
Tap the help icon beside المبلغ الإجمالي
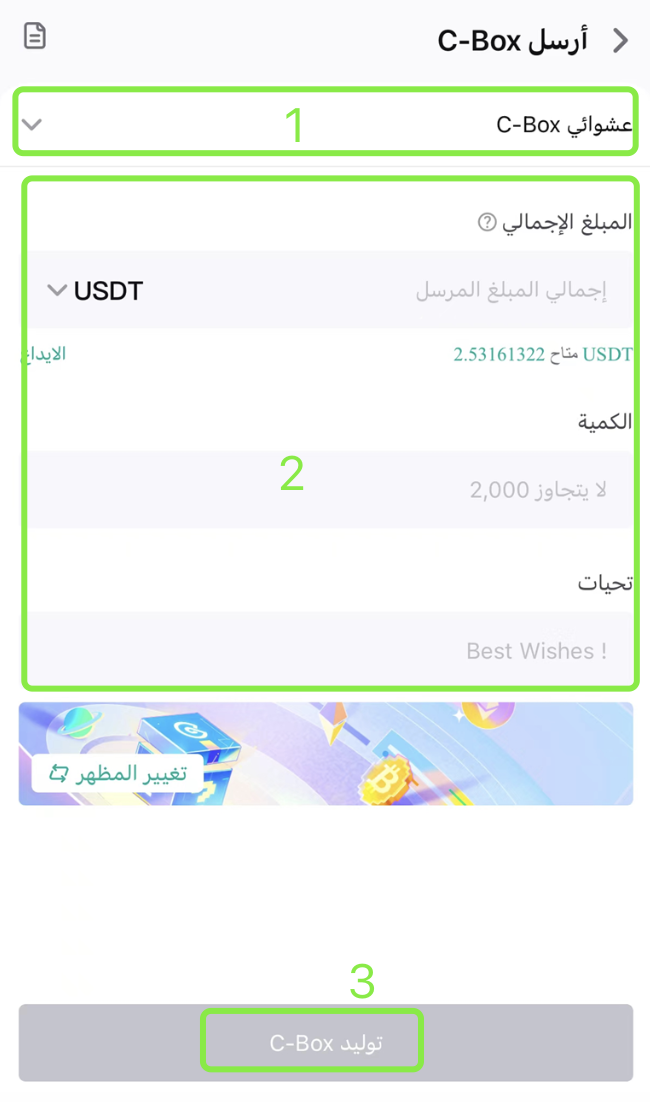tap(487, 222)
